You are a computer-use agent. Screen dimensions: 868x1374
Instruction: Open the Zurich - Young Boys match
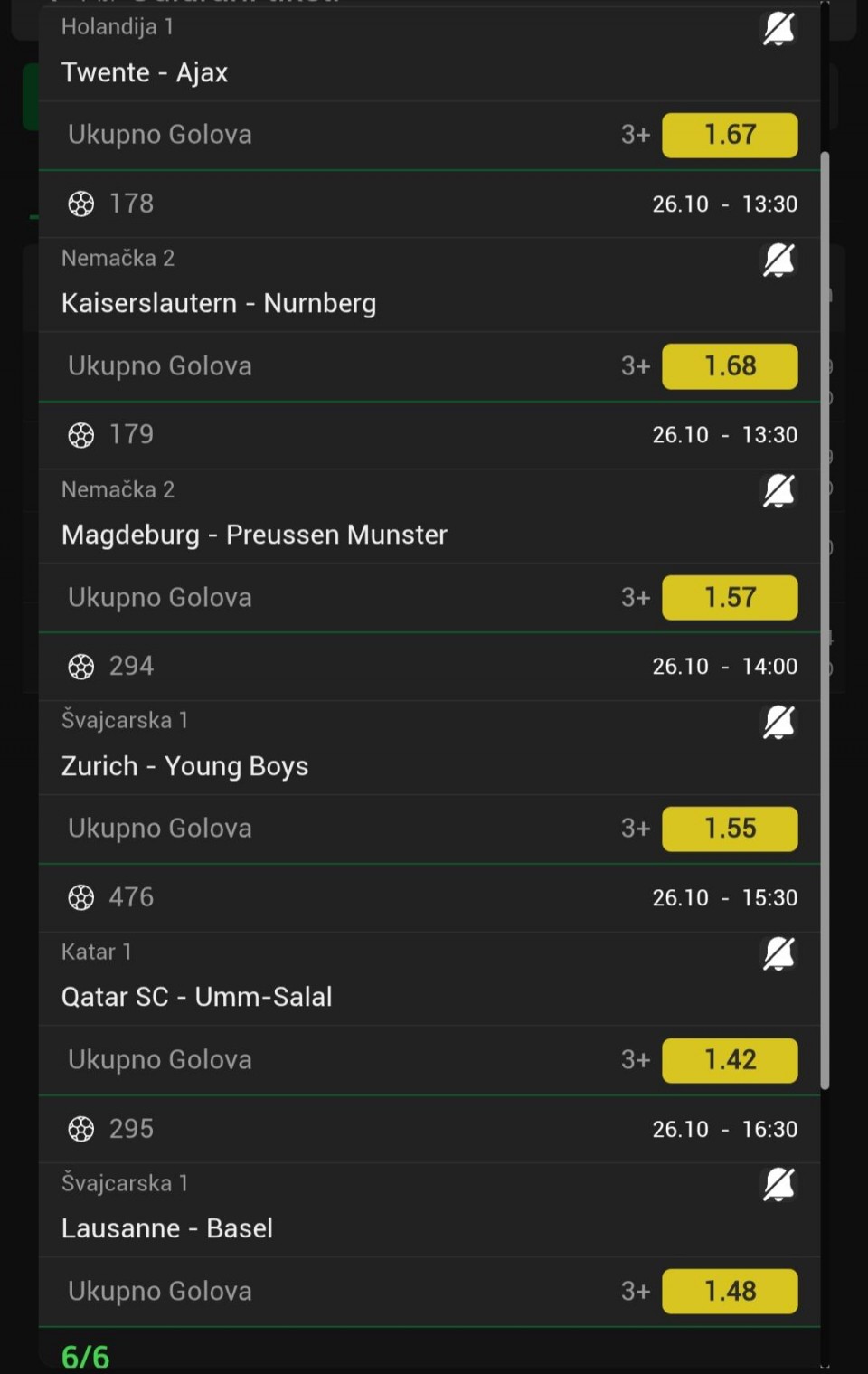184,766
